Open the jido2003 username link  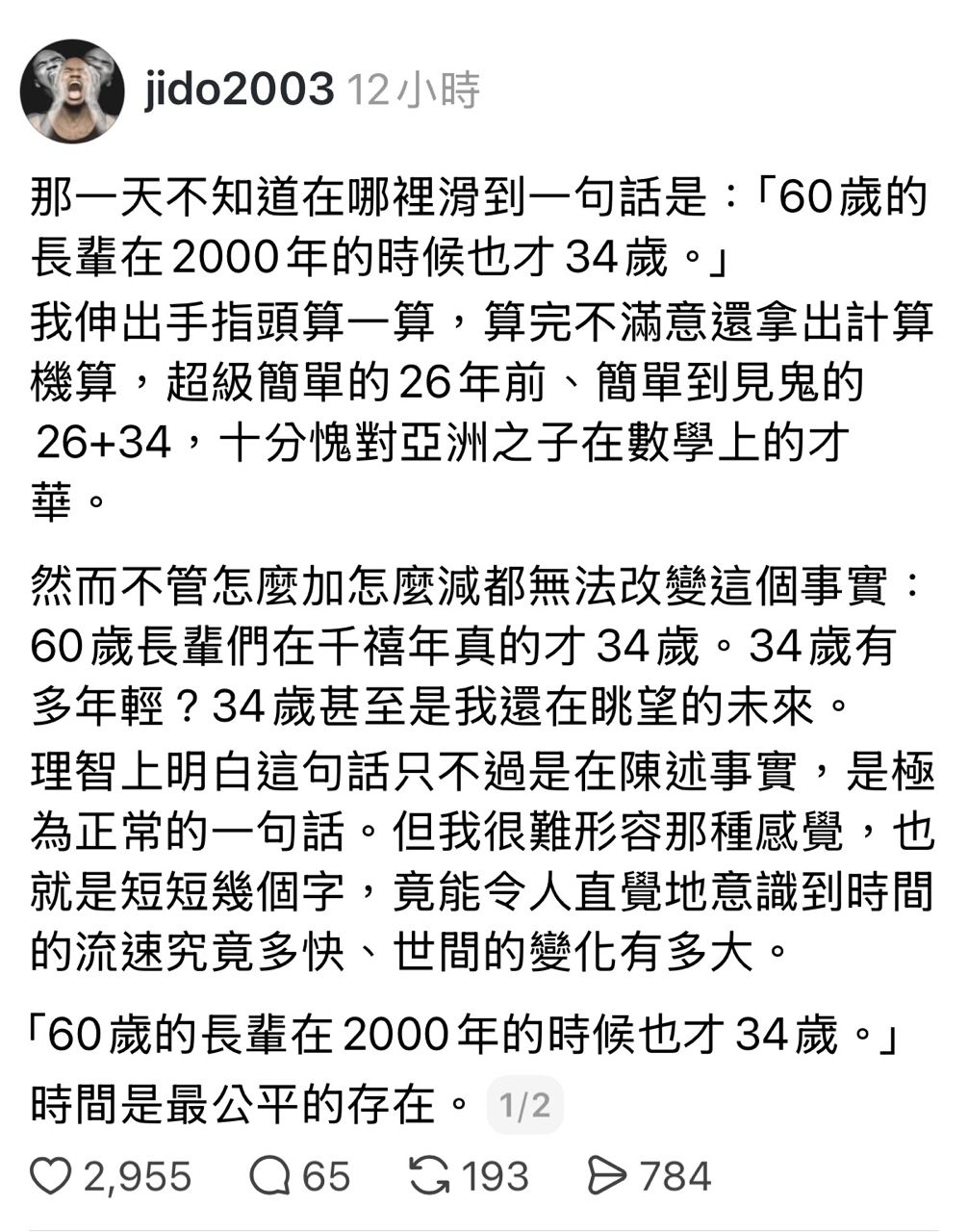point(239,90)
